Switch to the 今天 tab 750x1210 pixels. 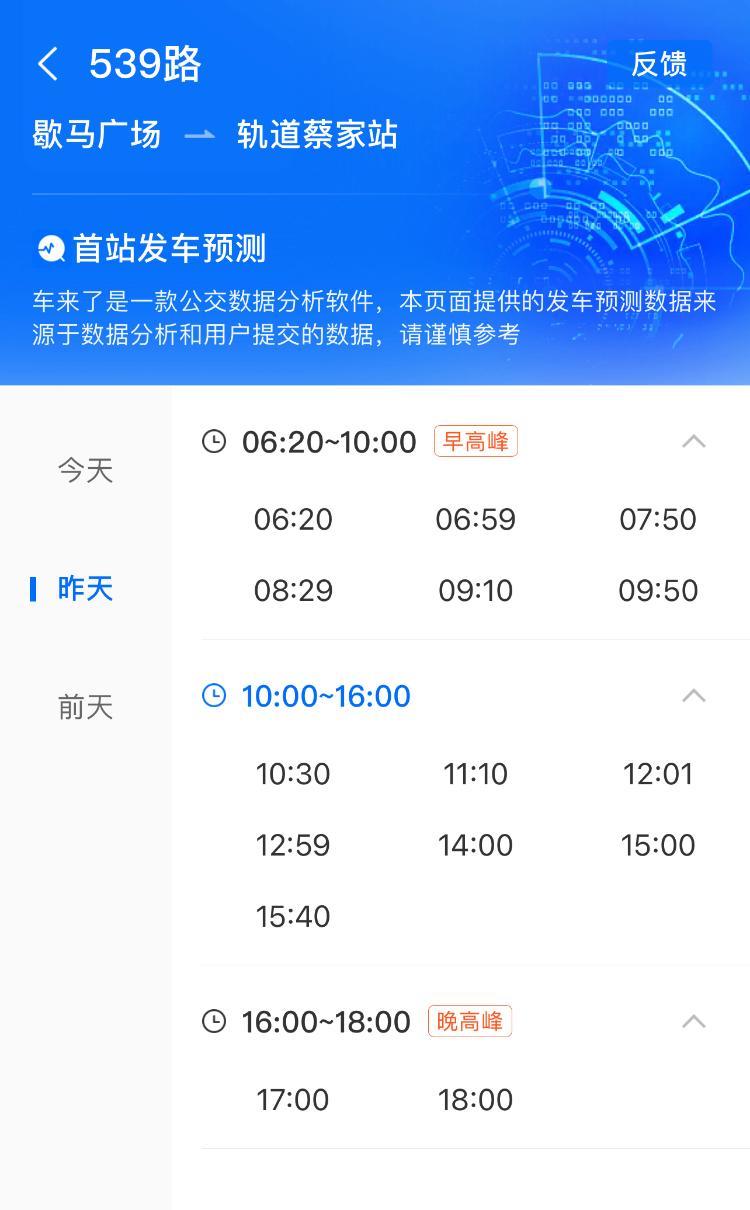pos(86,470)
